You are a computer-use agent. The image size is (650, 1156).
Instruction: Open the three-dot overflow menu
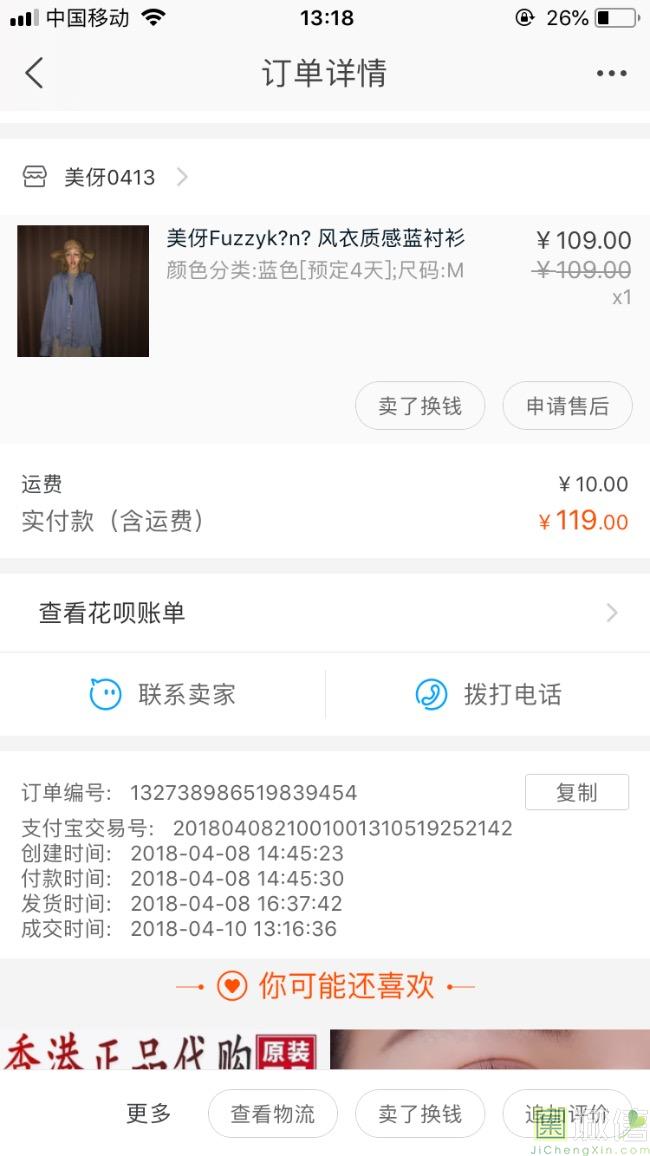(611, 73)
